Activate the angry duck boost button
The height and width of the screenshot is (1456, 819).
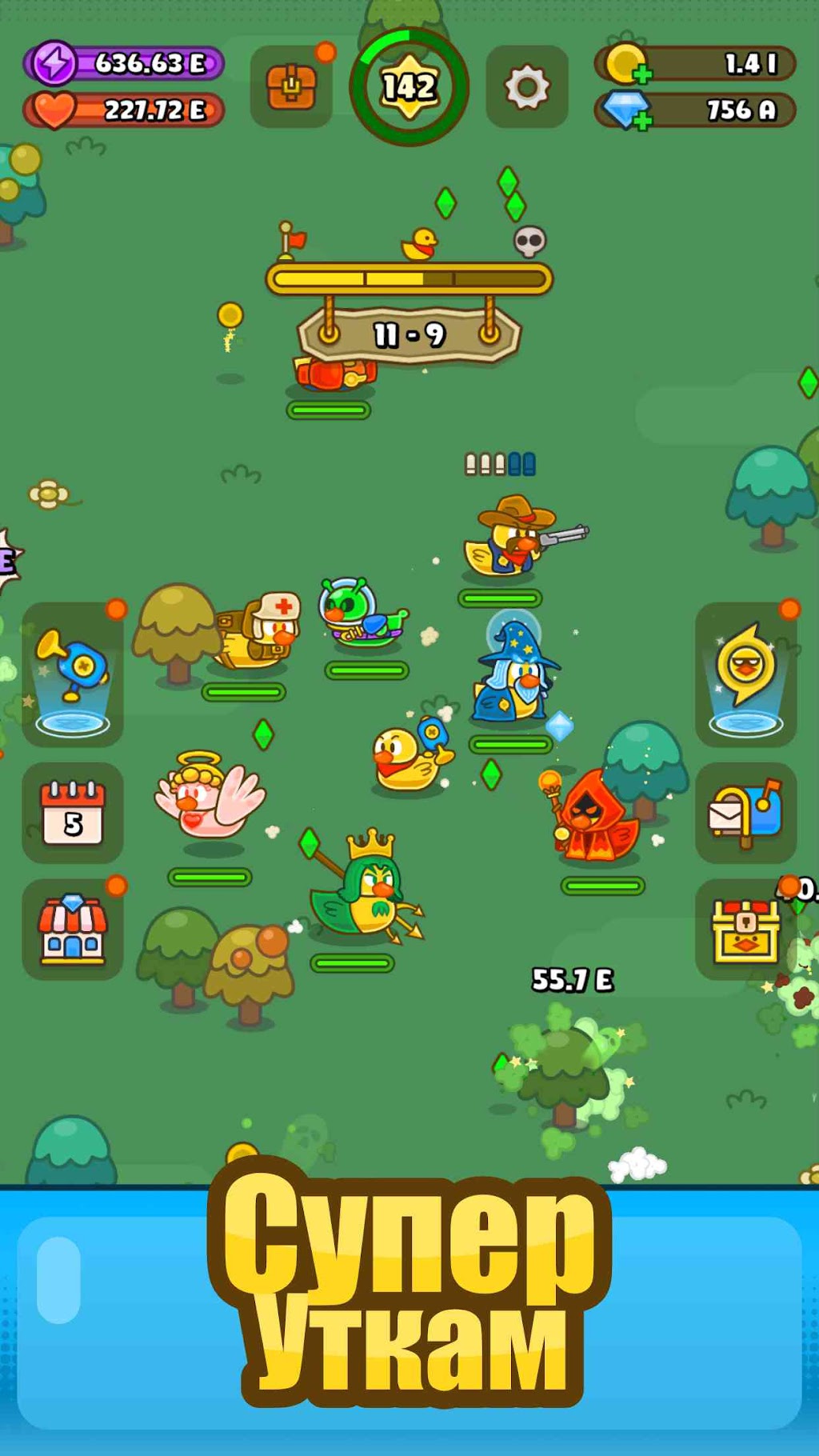tap(745, 674)
